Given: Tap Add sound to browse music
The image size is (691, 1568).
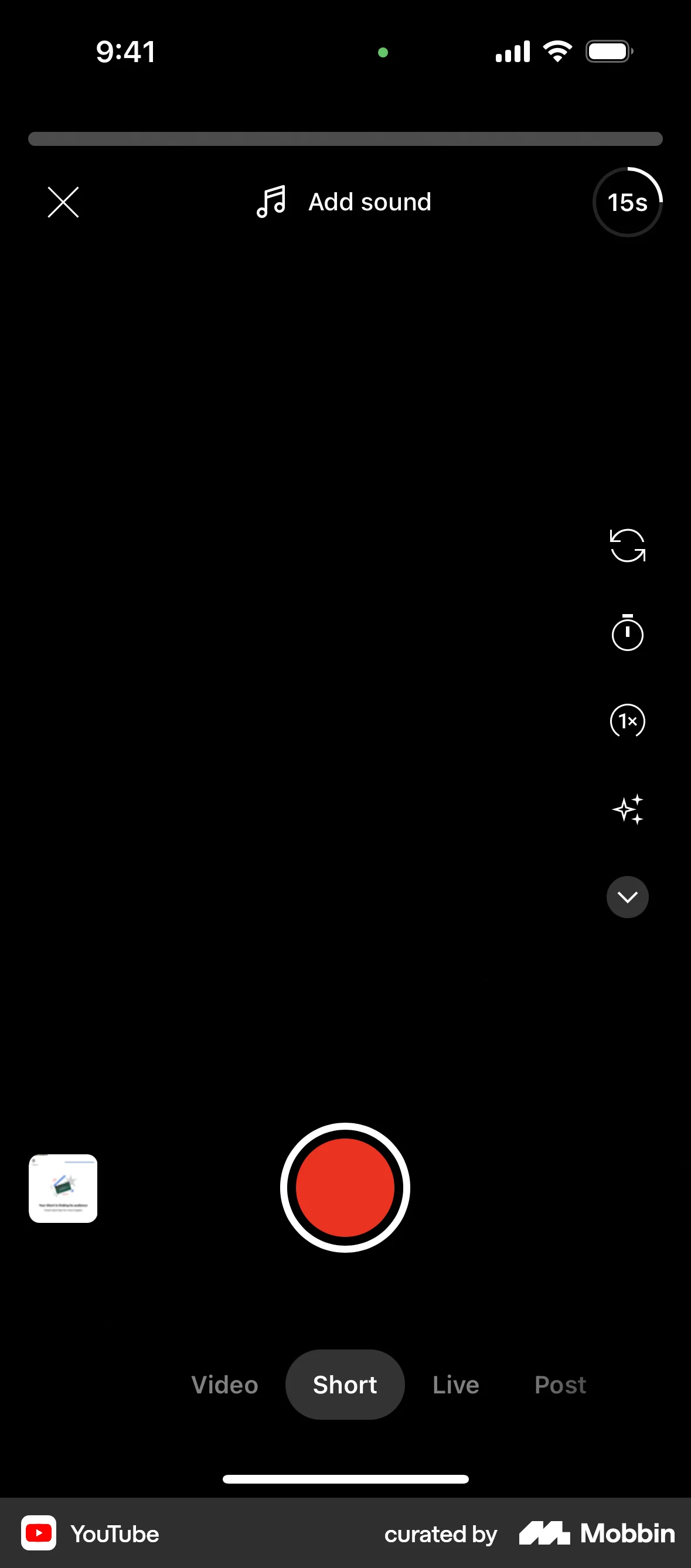Looking at the screenshot, I should pos(369,202).
